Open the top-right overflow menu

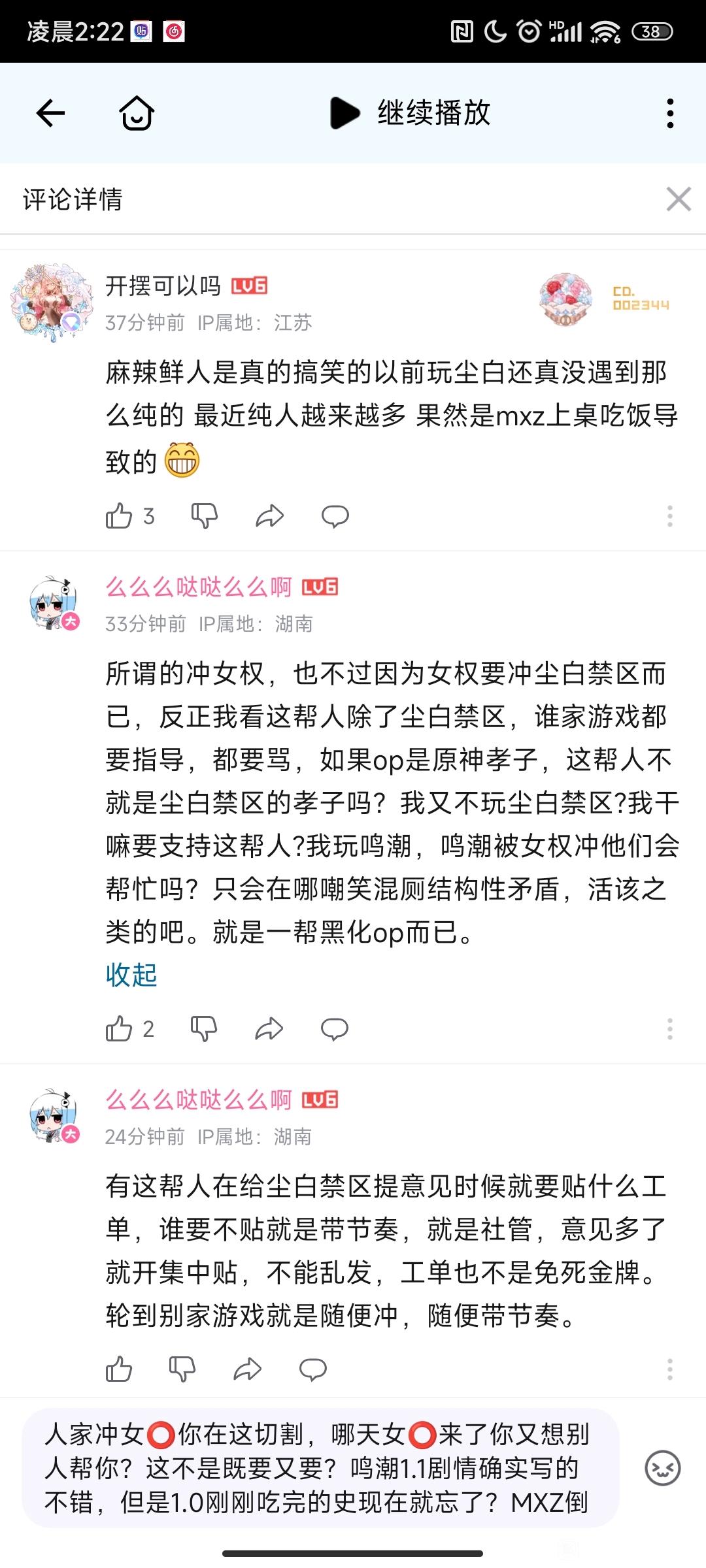(670, 113)
